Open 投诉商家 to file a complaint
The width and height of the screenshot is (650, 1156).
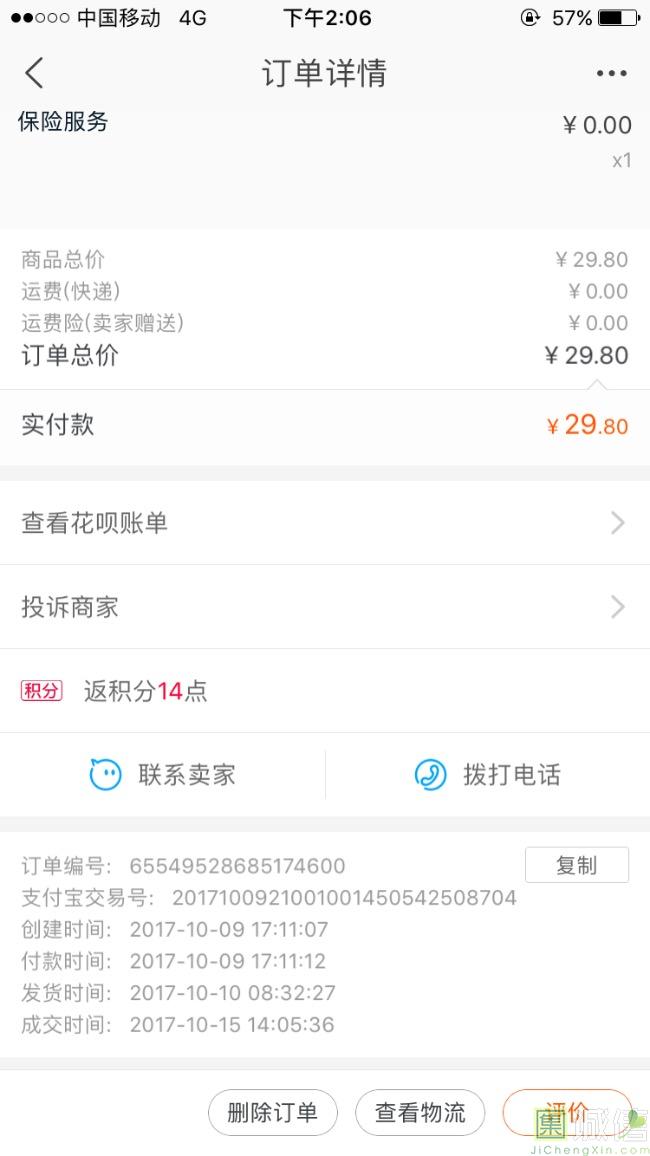325,606
